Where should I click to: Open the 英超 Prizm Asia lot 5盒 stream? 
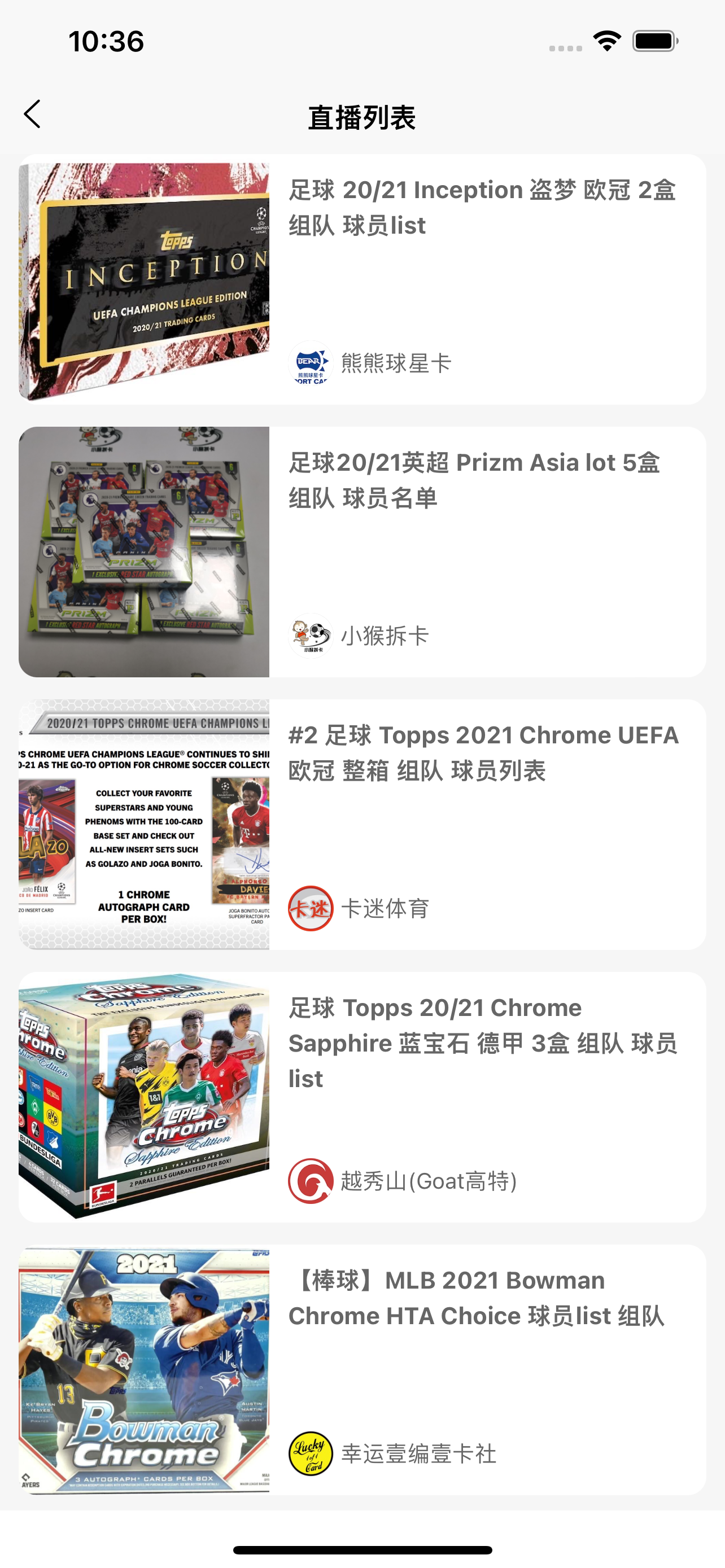[362, 552]
